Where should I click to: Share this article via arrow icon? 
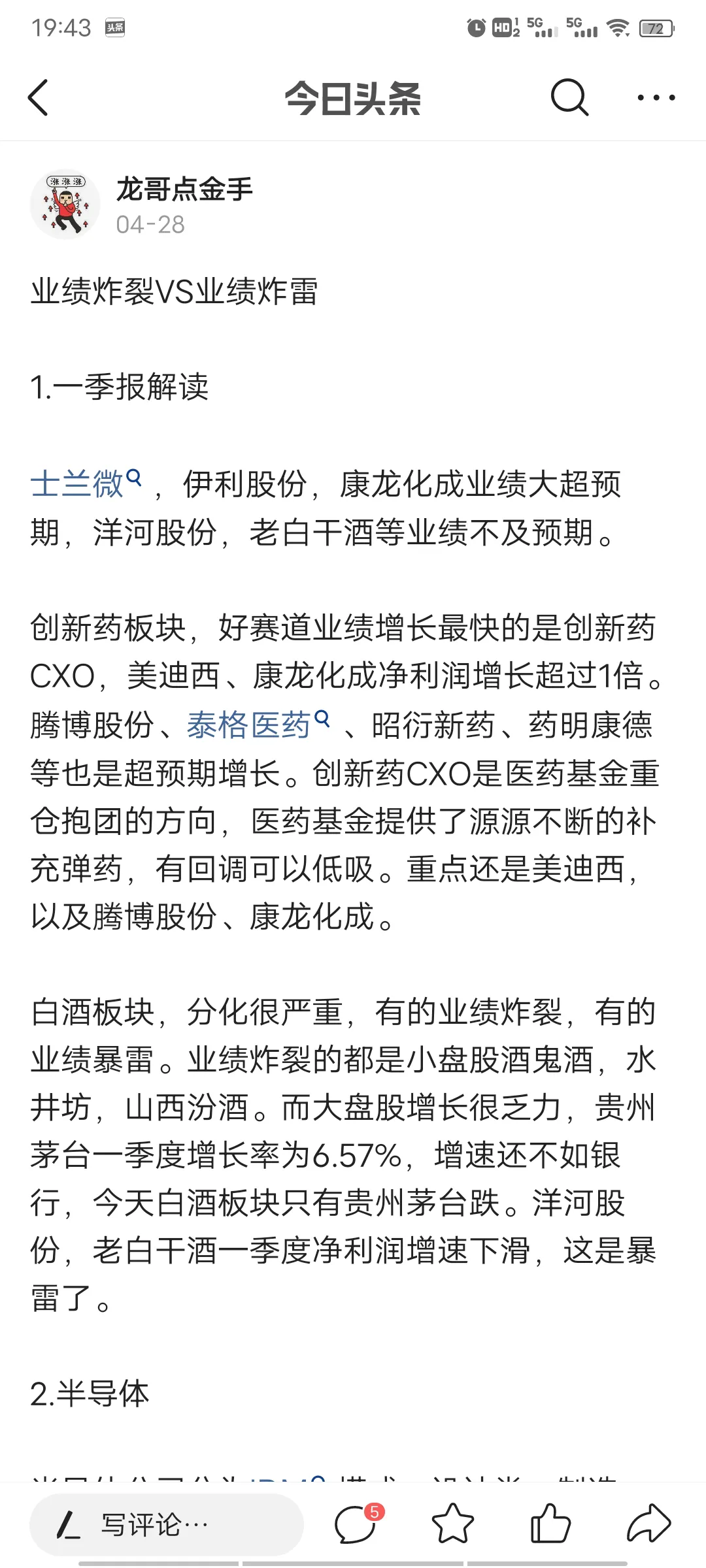click(x=648, y=1524)
